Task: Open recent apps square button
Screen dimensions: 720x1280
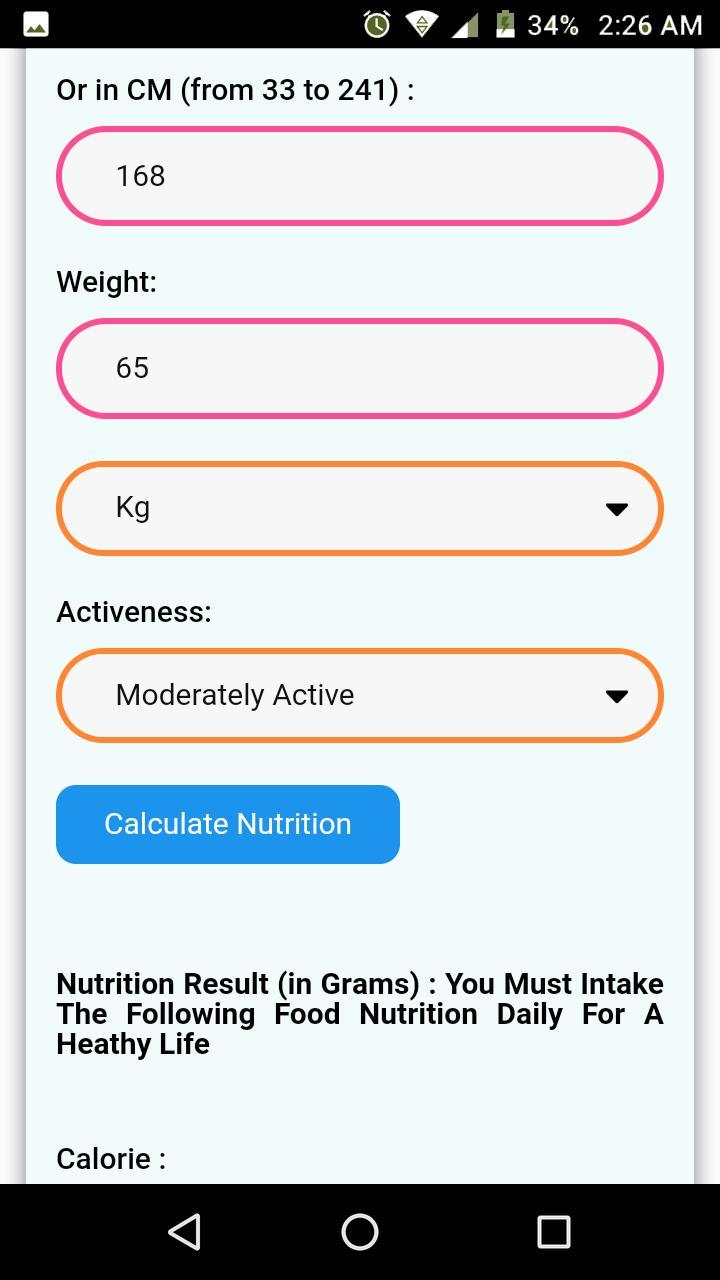Action: pyautogui.click(x=553, y=1231)
